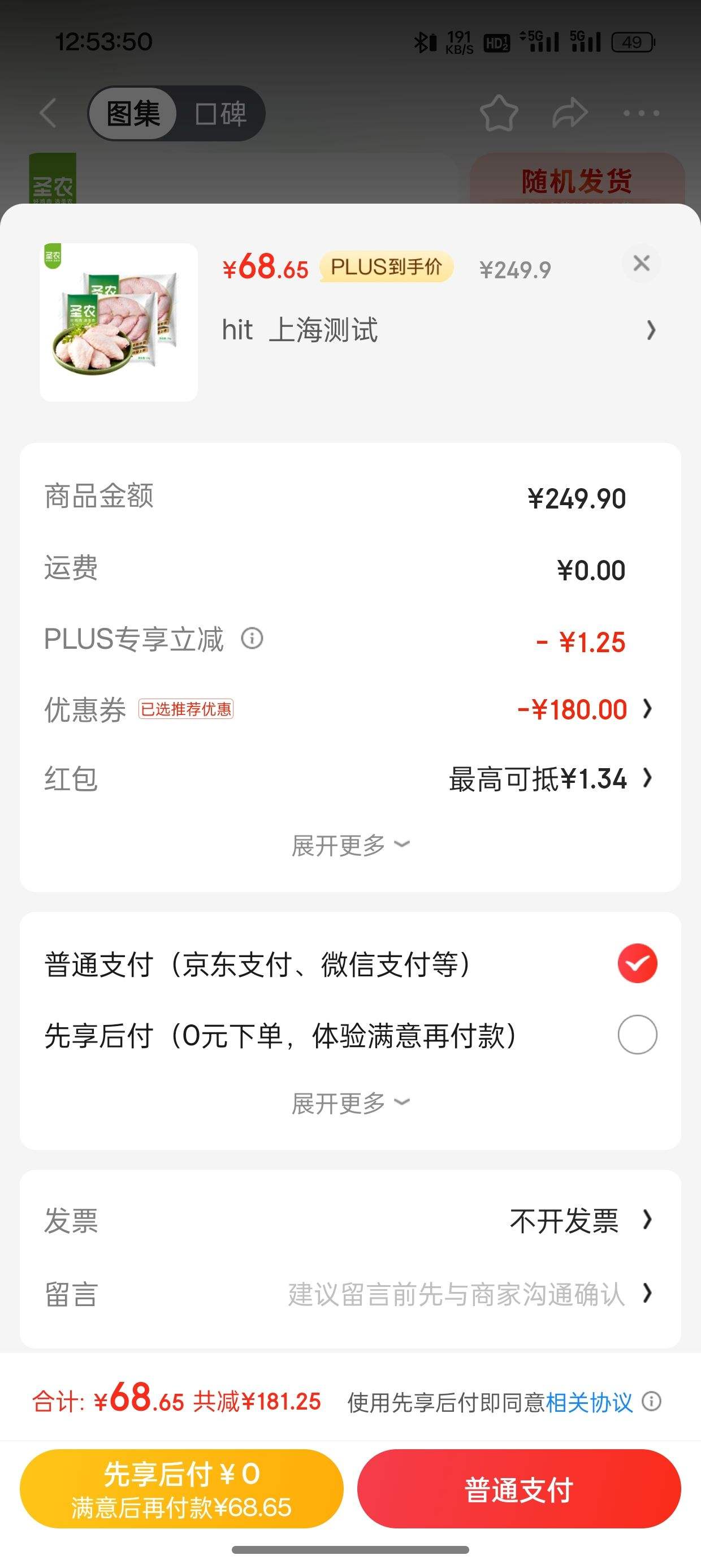Screen dimensions: 701x1568
Task: Switch to the 口碑 tab
Action: 221,113
